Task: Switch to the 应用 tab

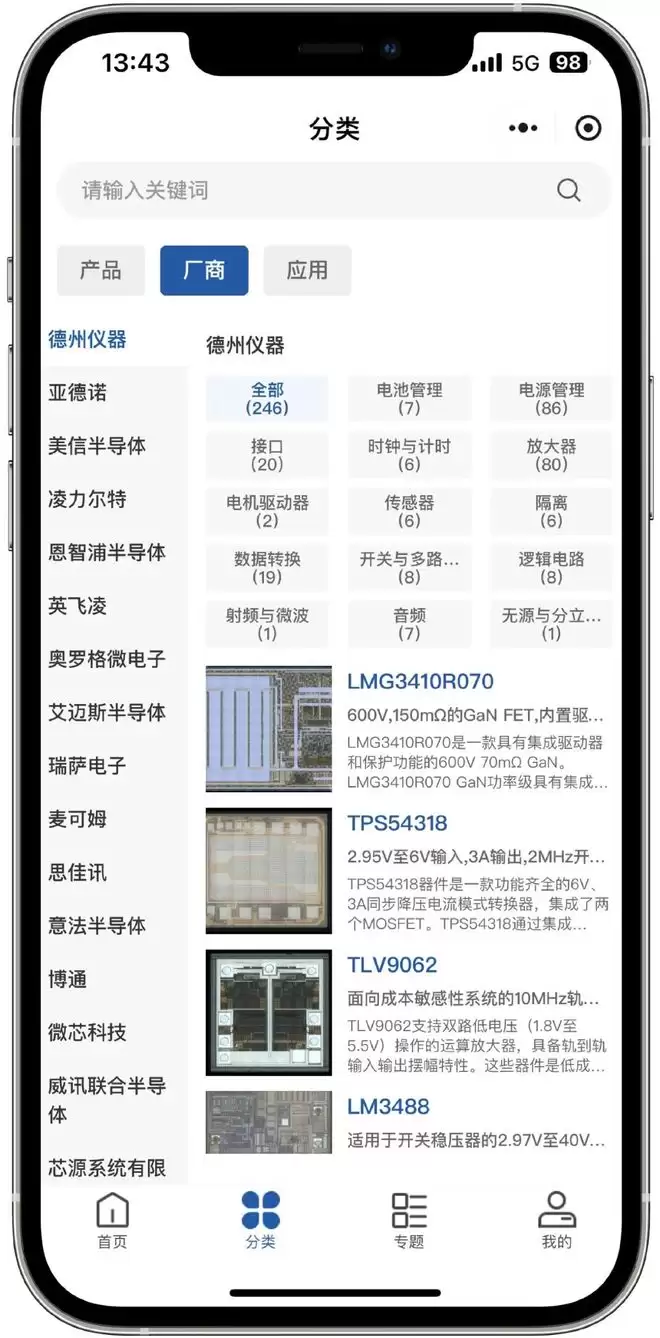Action: point(307,270)
